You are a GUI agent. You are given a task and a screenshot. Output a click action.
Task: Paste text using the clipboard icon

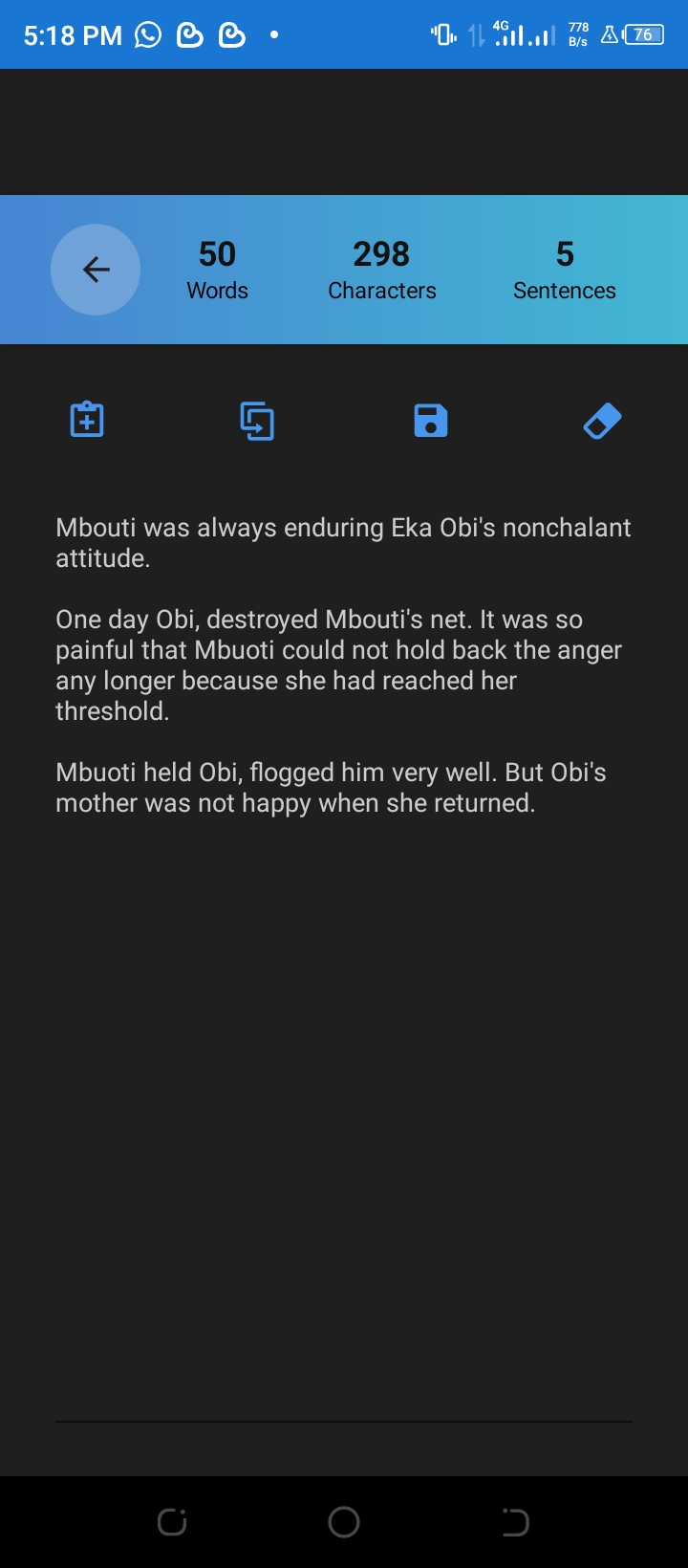coord(87,421)
